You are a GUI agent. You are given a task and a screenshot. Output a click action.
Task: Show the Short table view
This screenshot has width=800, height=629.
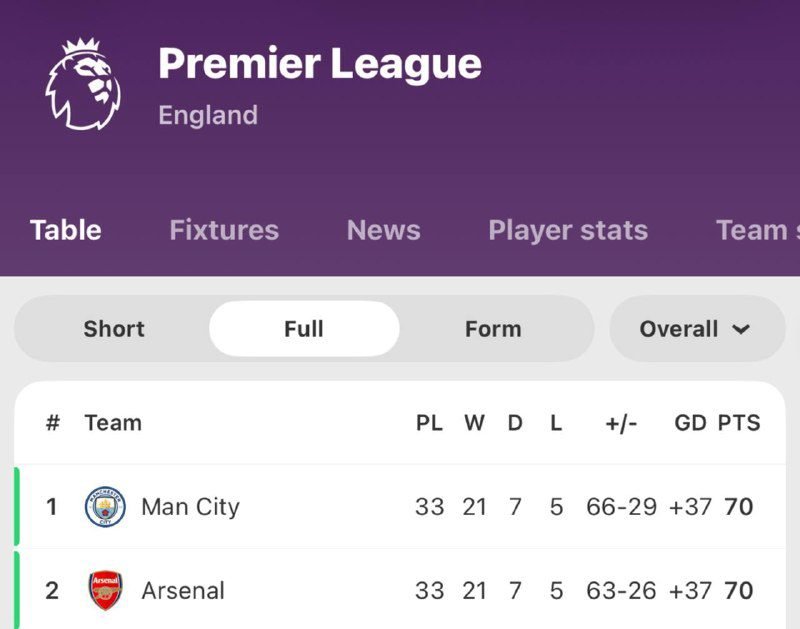click(x=114, y=329)
